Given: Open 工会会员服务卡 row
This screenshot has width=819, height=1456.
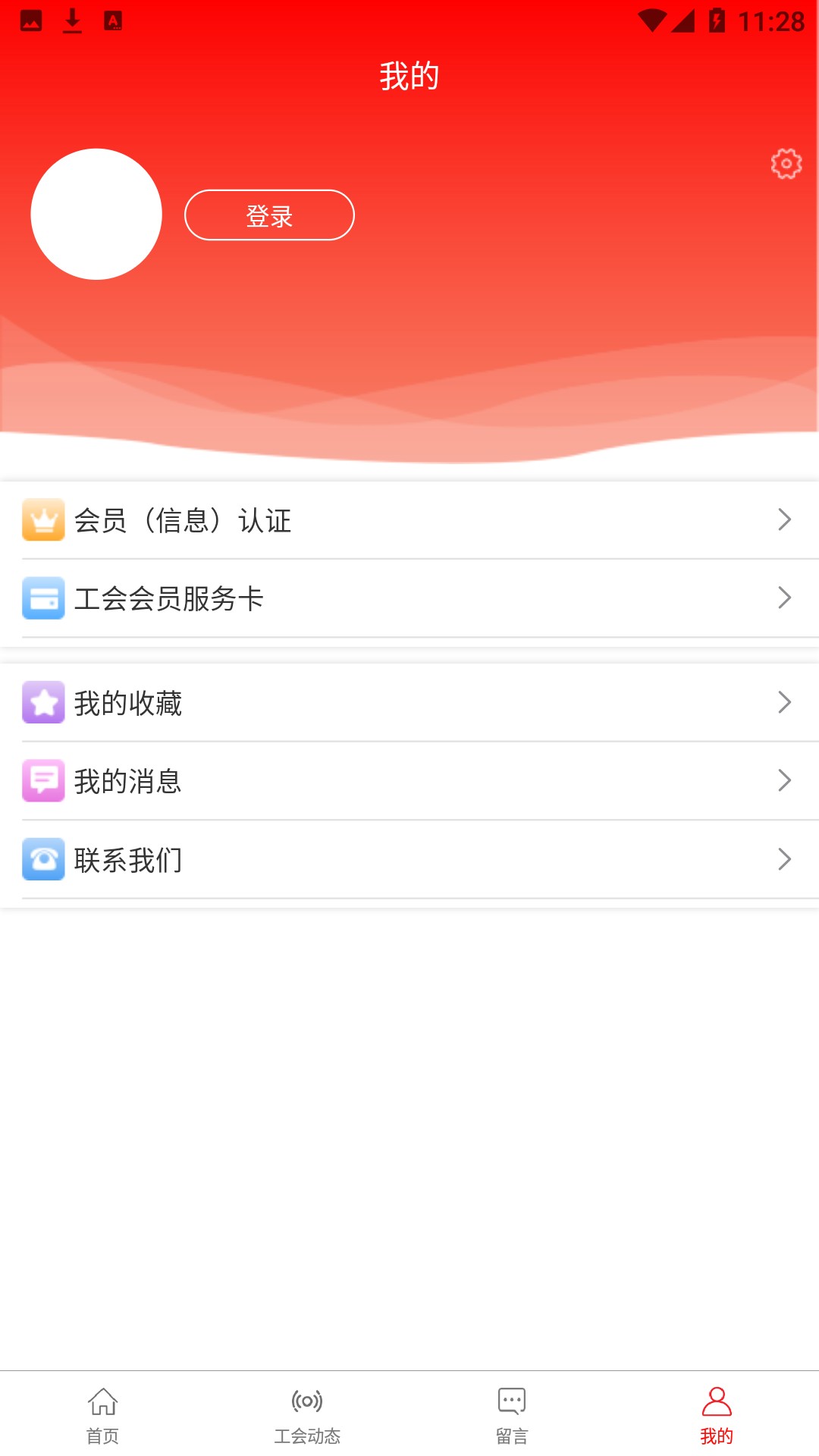Looking at the screenshot, I should 409,598.
